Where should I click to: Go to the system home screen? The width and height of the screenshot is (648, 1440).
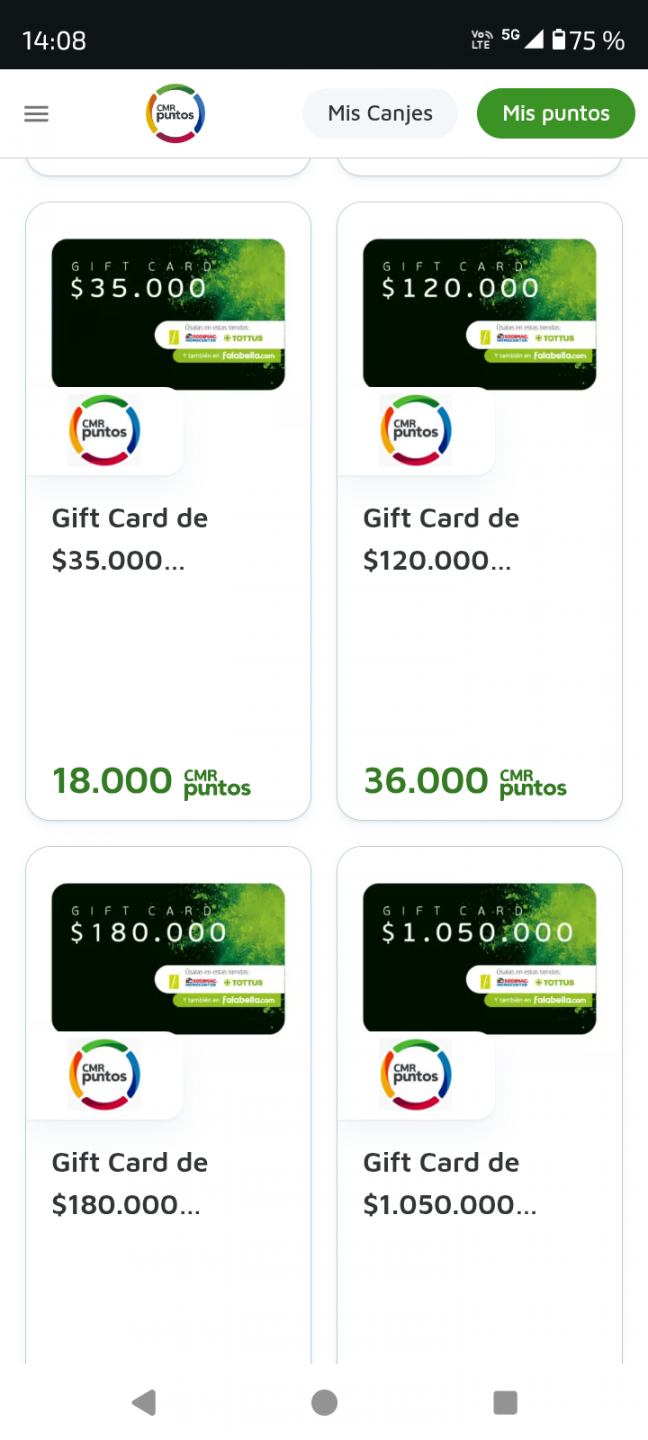(324, 1403)
